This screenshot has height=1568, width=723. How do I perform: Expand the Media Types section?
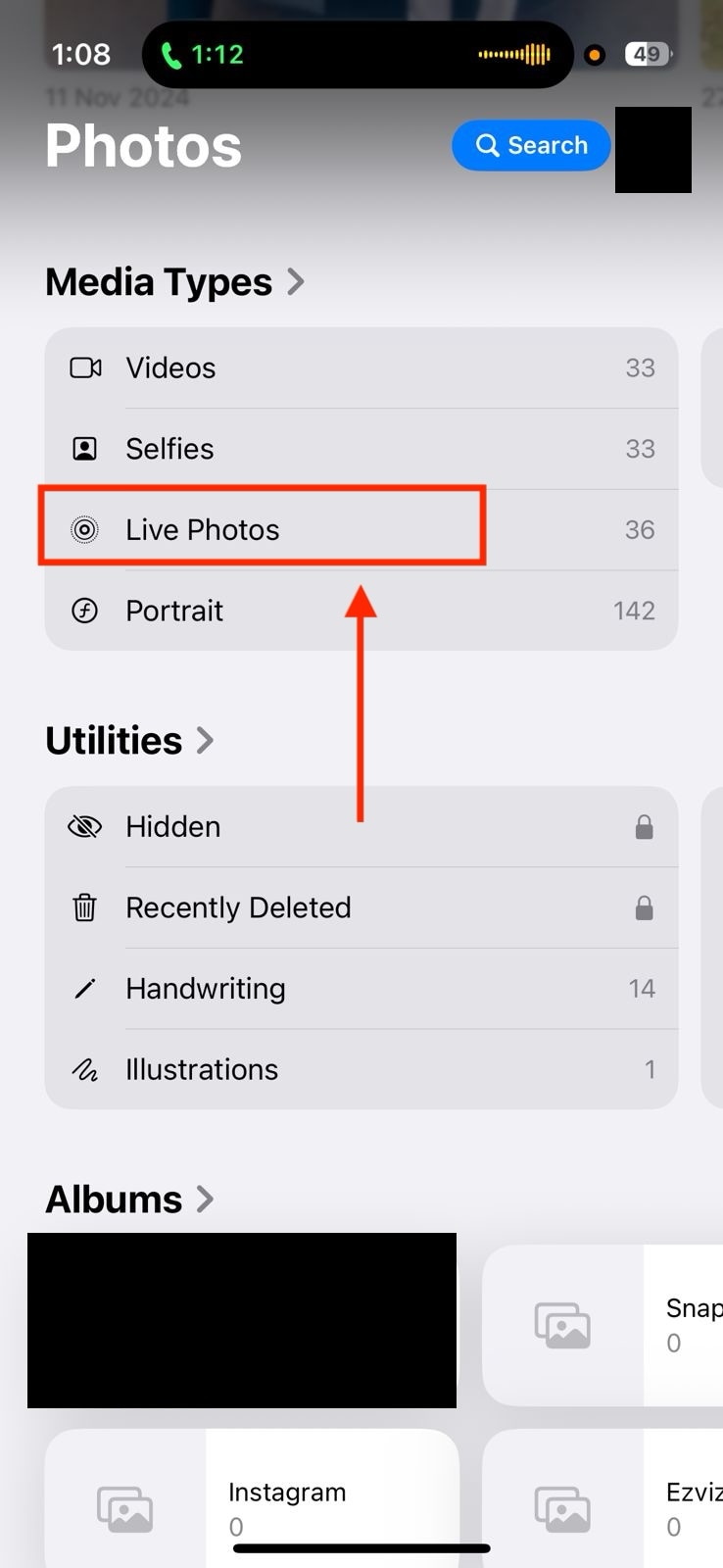pyautogui.click(x=174, y=282)
